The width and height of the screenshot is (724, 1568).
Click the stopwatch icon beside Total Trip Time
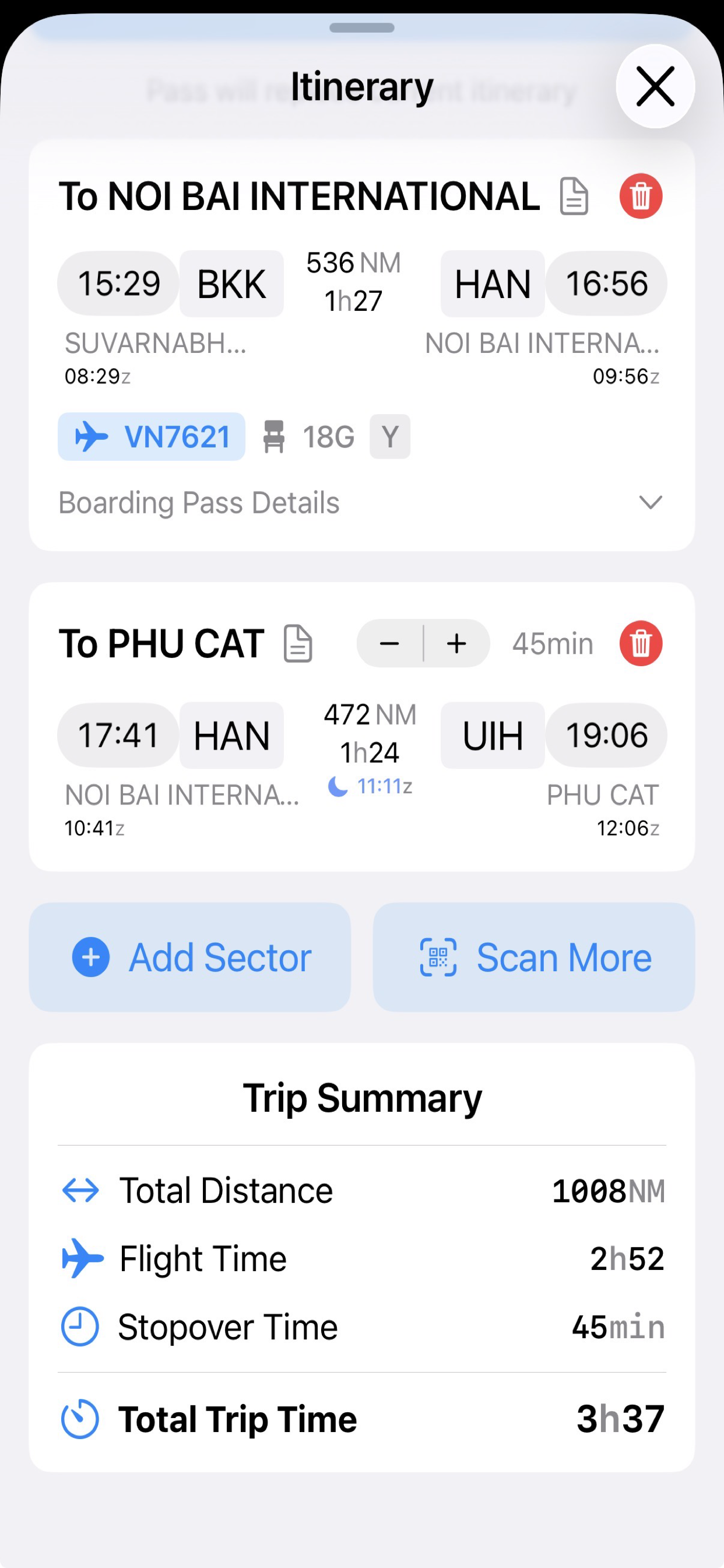pyautogui.click(x=79, y=1418)
